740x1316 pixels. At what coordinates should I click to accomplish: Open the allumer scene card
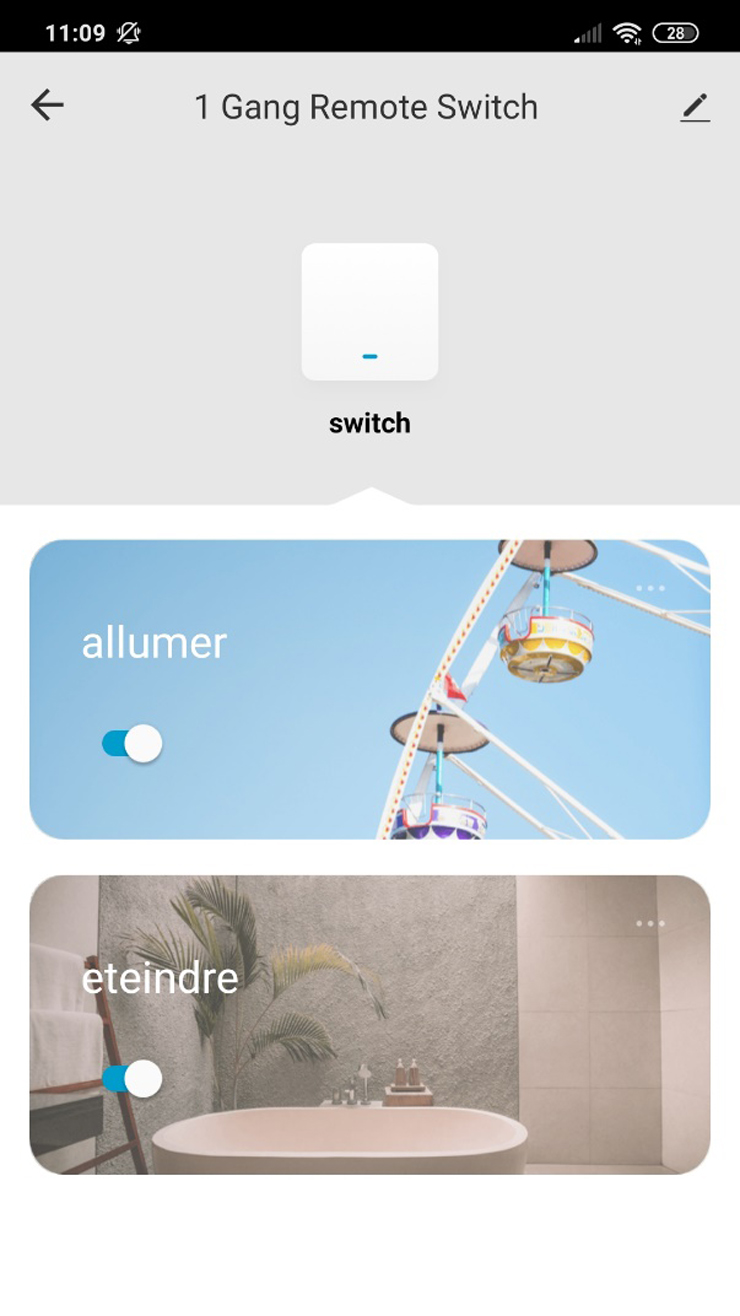pyautogui.click(x=370, y=689)
